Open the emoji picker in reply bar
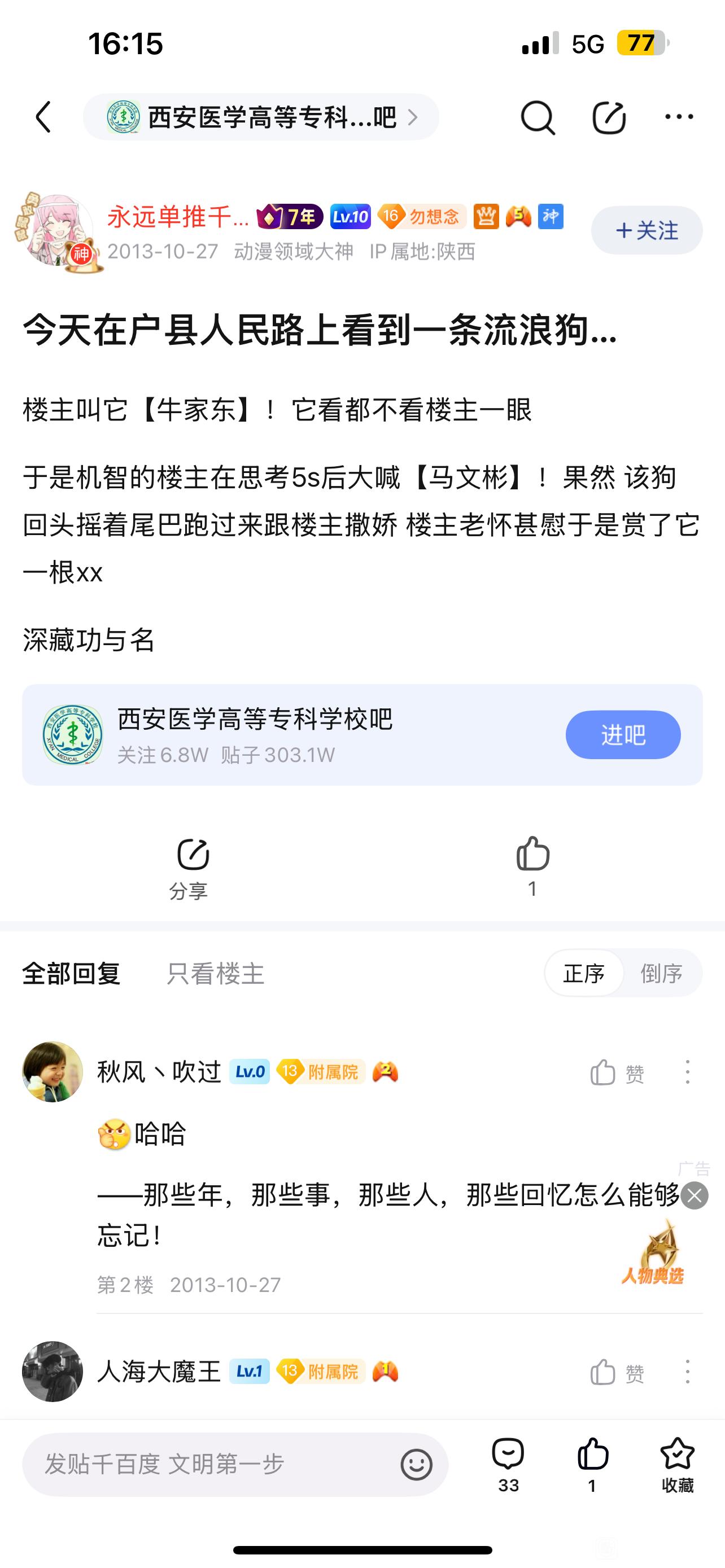Viewport: 725px width, 1568px height. (x=416, y=1465)
